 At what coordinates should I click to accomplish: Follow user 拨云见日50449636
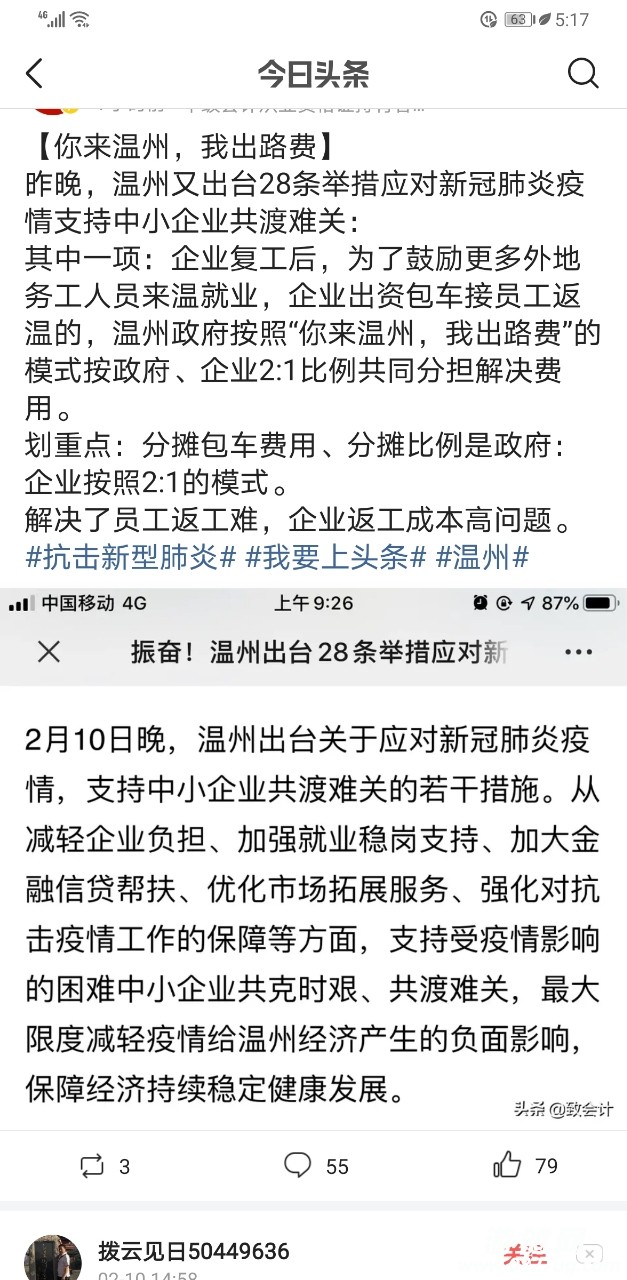pos(524,1253)
